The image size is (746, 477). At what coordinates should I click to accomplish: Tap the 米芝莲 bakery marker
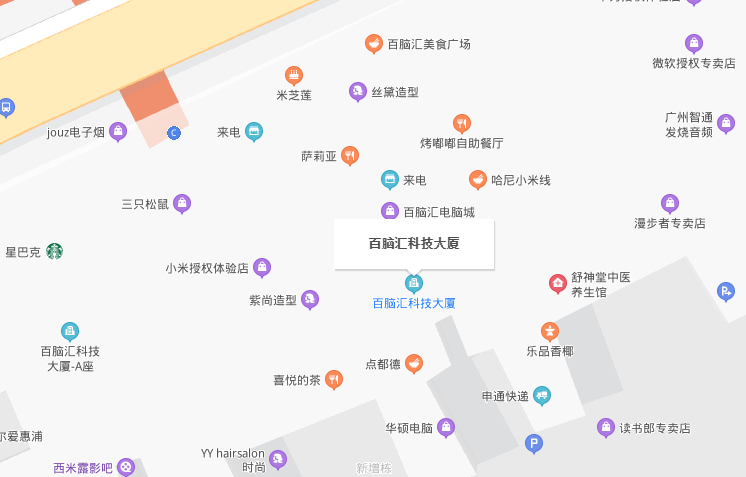point(294,75)
